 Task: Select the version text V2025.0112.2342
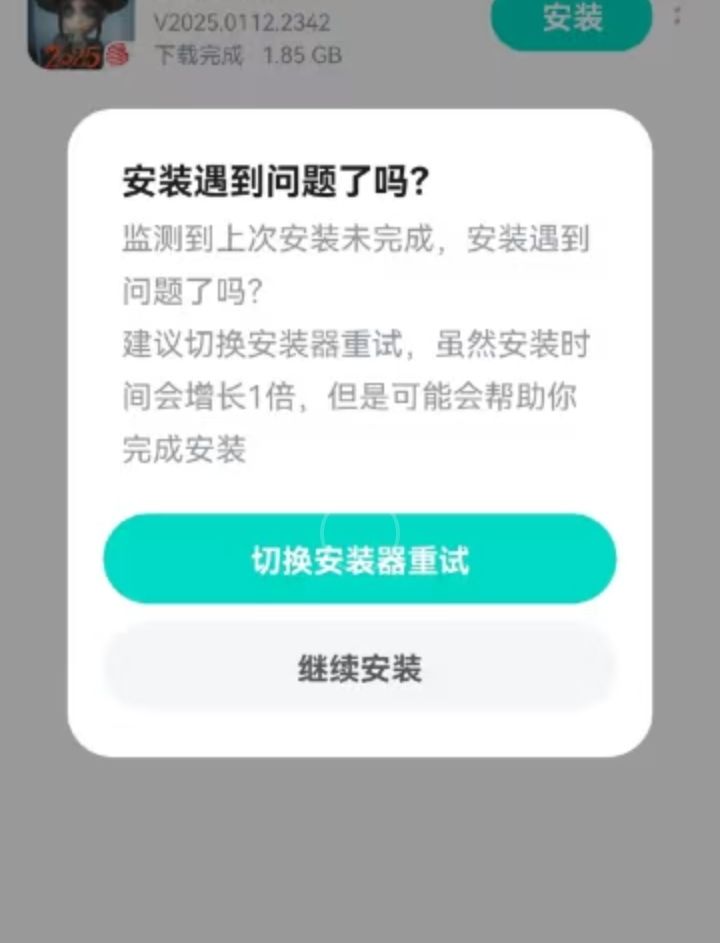243,22
